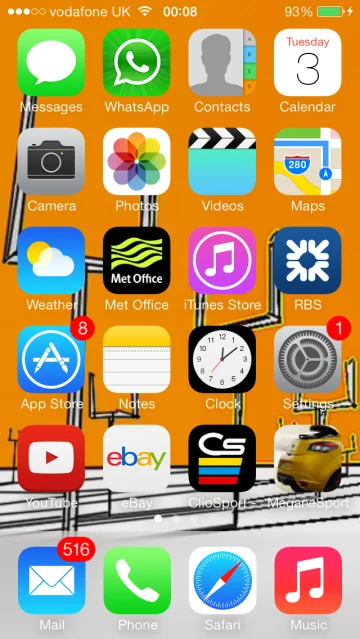Open the App Store with 8 updates

[51, 359]
